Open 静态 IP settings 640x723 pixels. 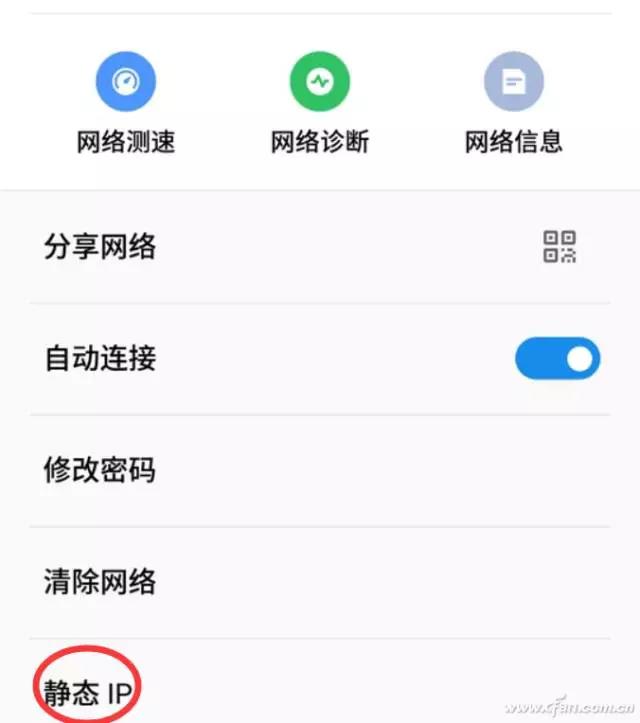(x=90, y=691)
